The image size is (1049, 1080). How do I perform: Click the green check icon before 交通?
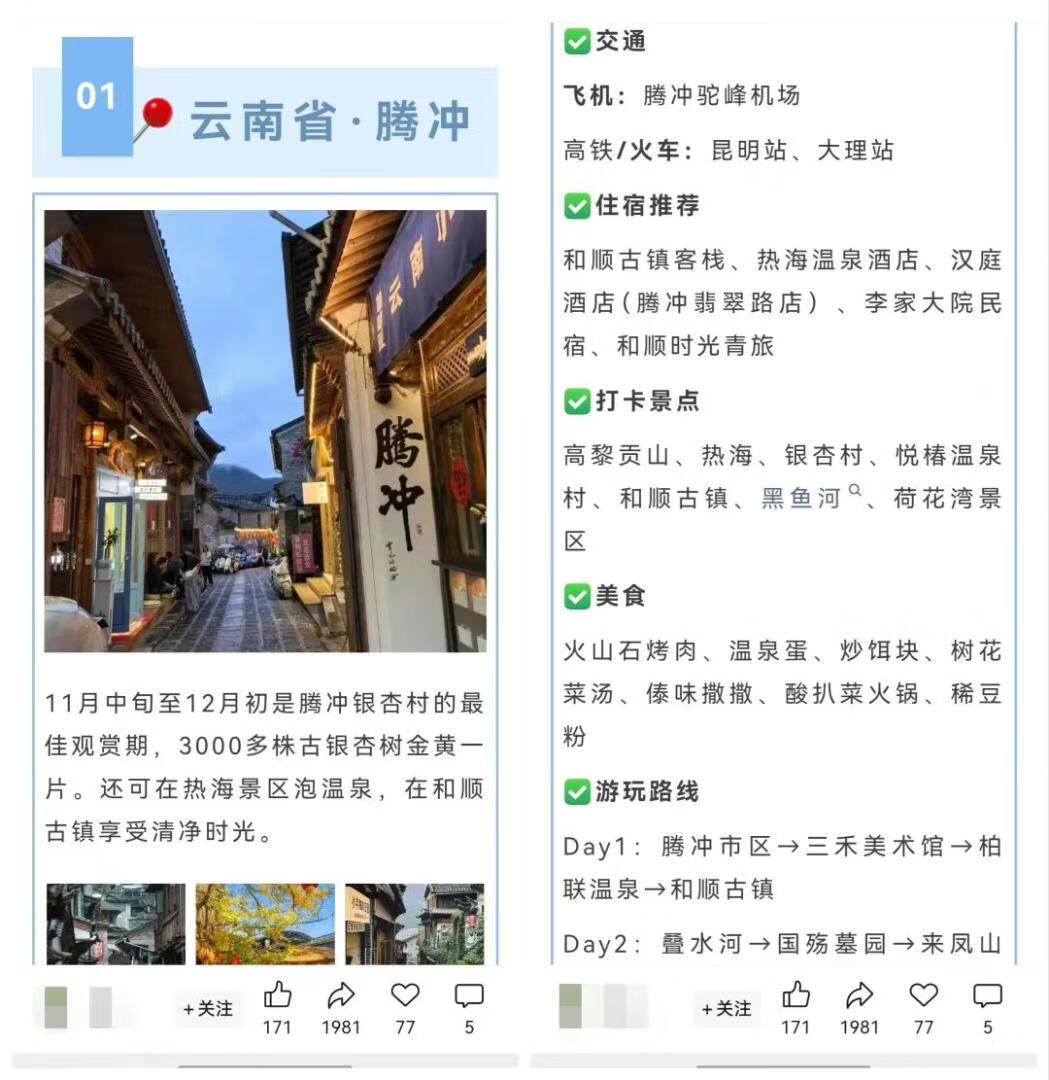click(x=578, y=41)
